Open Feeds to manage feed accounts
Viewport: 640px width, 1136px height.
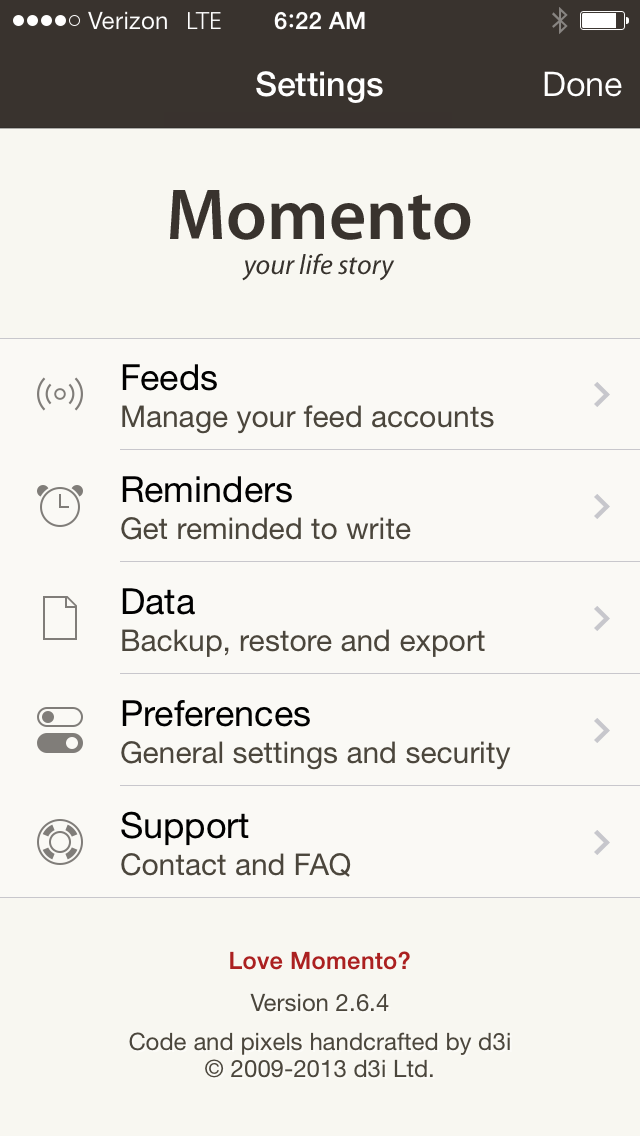coord(320,395)
